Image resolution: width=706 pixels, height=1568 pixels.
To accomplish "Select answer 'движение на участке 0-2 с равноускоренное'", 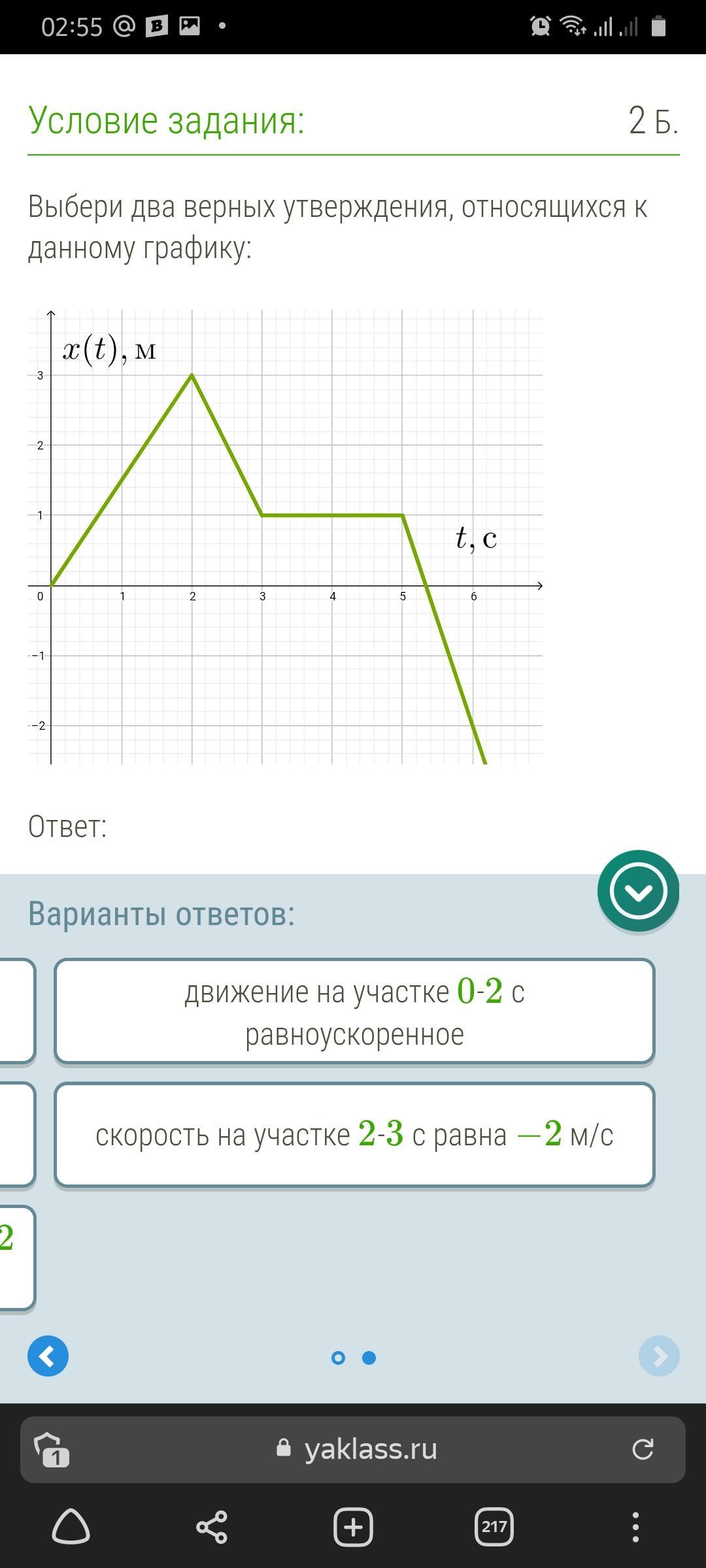I will [354, 1011].
